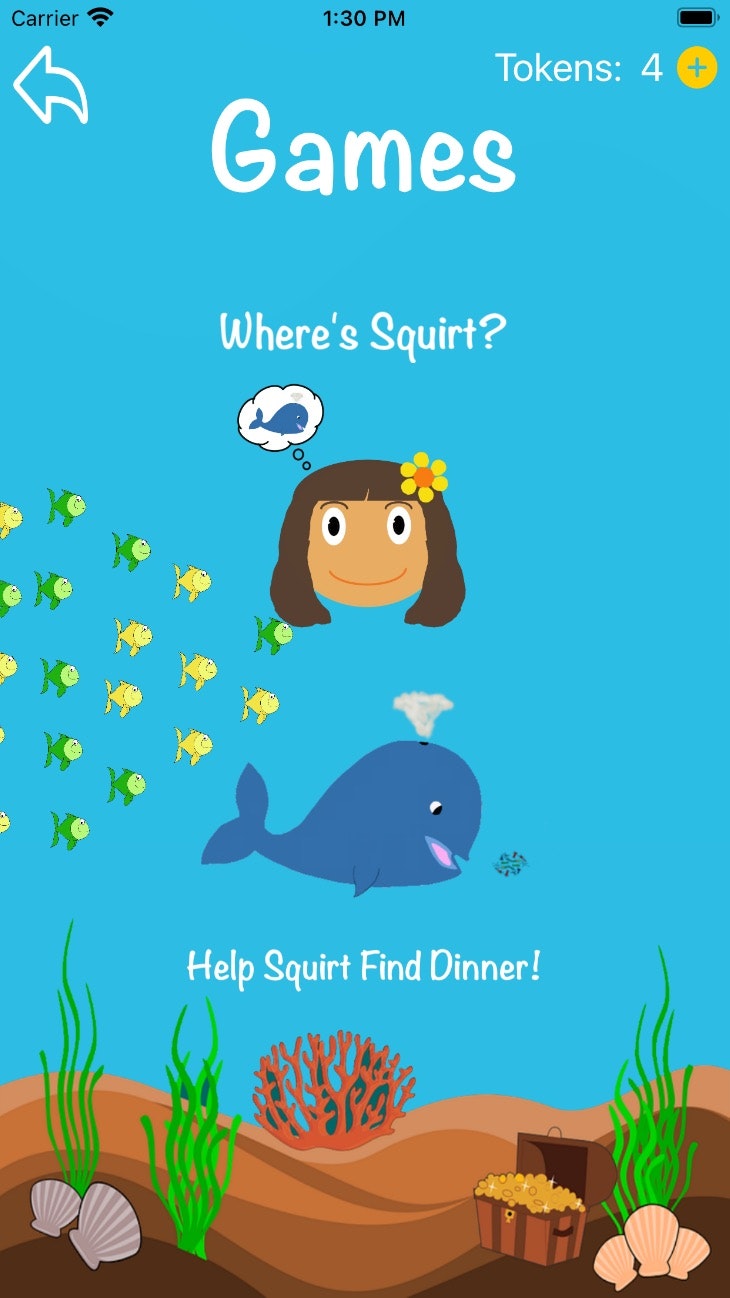Image resolution: width=730 pixels, height=1298 pixels.
Task: Start Help Squirt Find Dinner
Action: point(364,967)
